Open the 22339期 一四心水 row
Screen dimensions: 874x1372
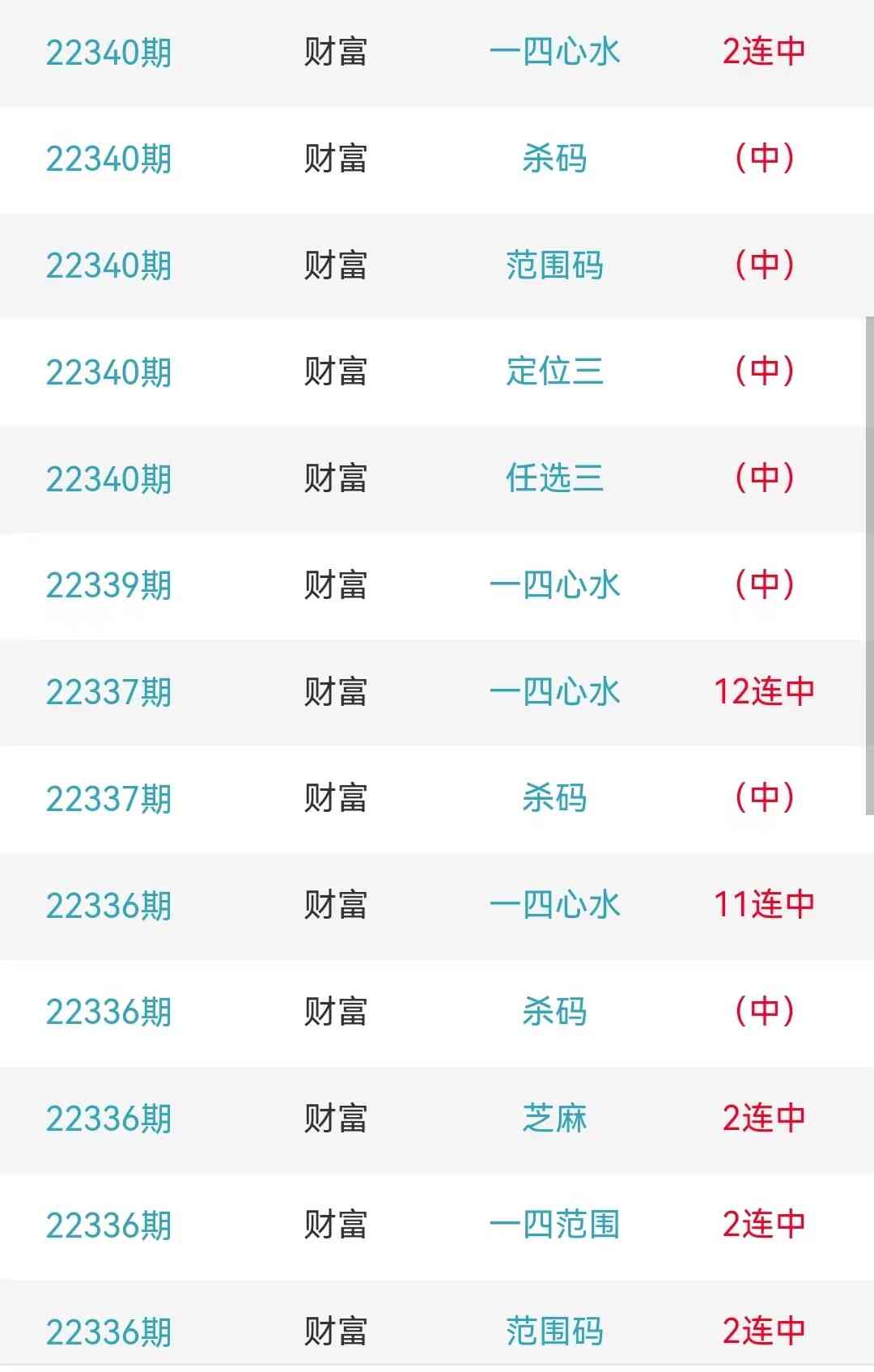click(x=554, y=585)
